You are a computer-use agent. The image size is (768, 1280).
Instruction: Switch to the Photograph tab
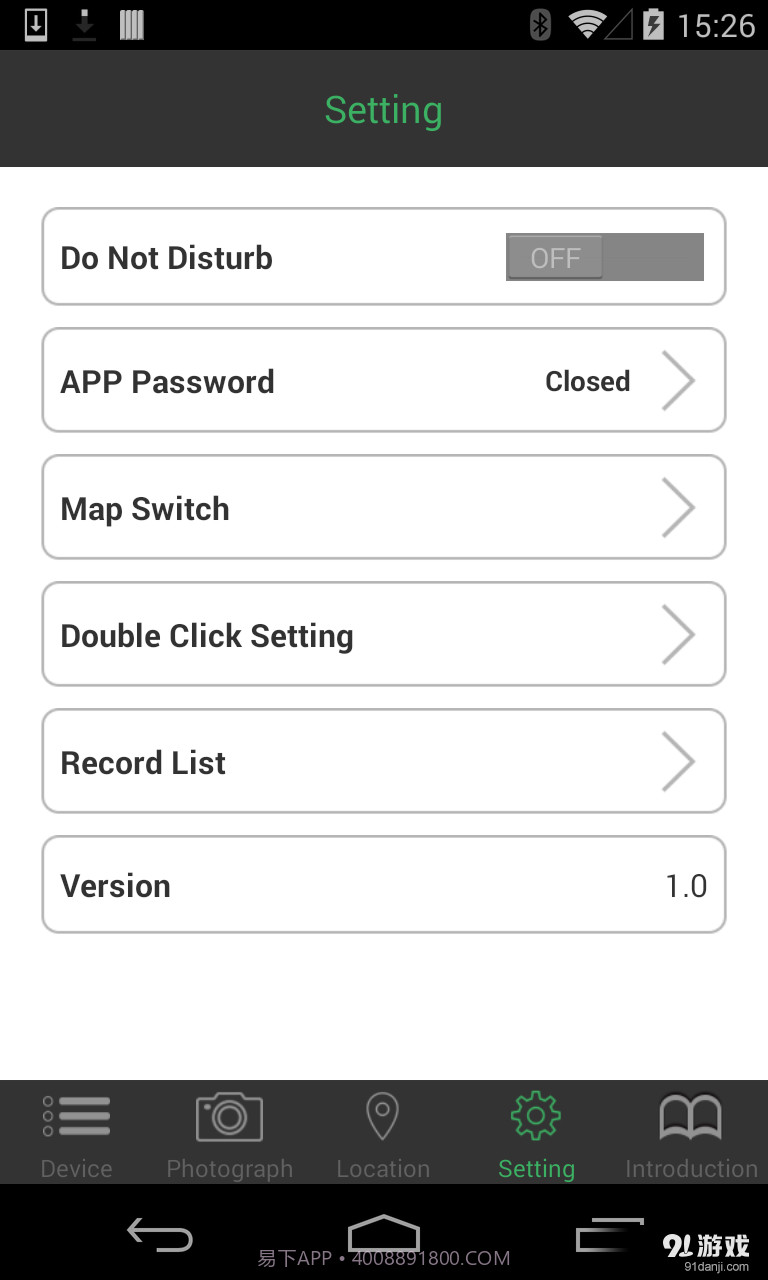tap(229, 1132)
